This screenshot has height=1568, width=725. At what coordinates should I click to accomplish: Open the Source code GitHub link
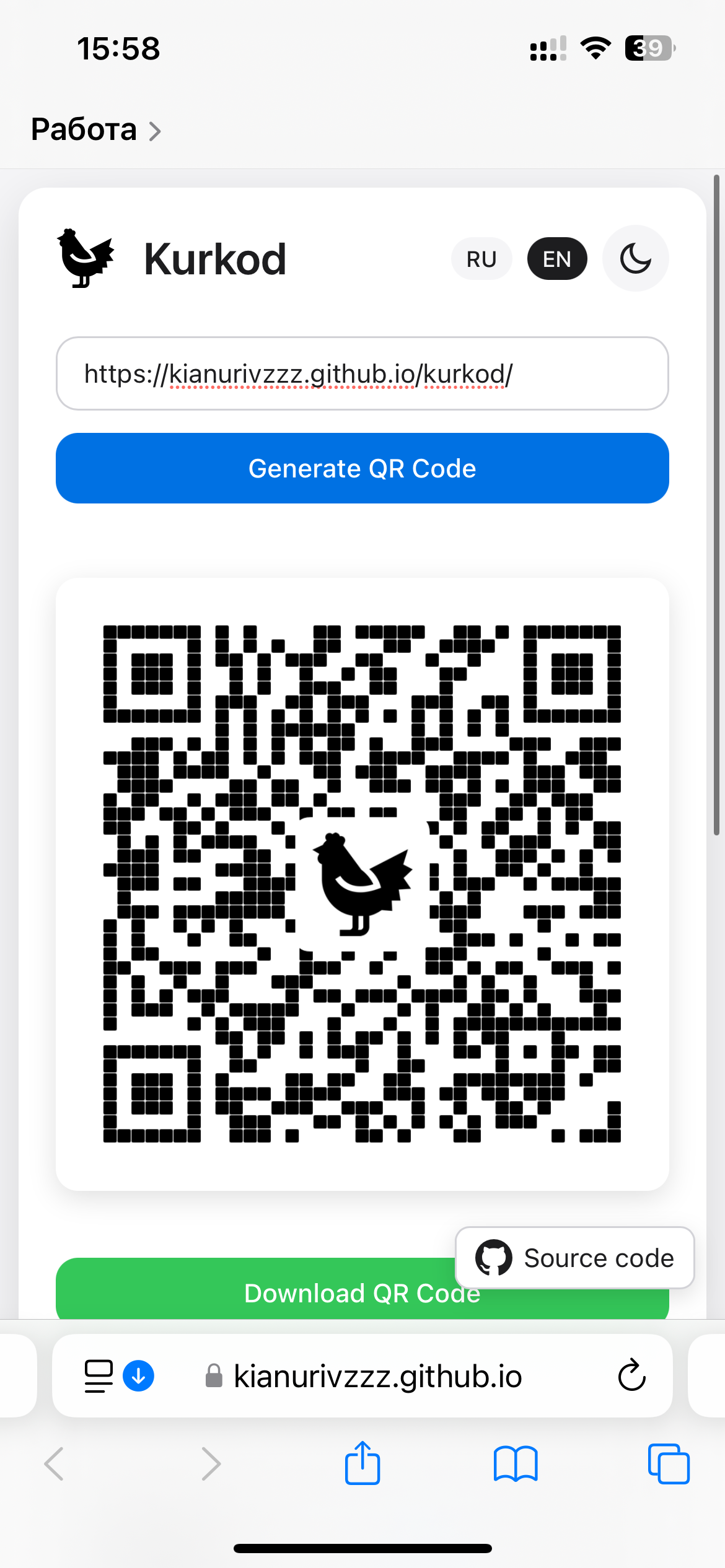coord(574,1258)
